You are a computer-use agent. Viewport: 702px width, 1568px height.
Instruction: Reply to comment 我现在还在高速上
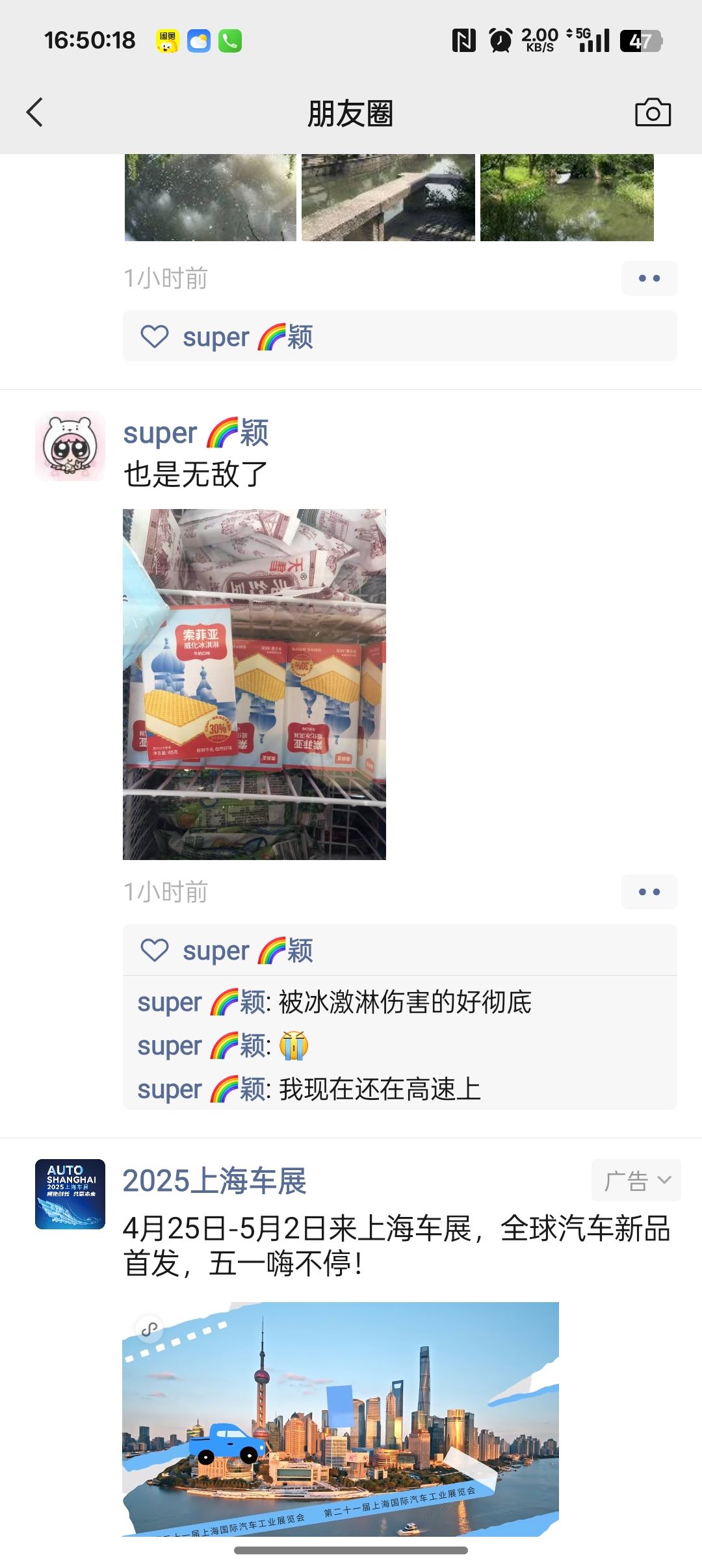coord(380,1089)
